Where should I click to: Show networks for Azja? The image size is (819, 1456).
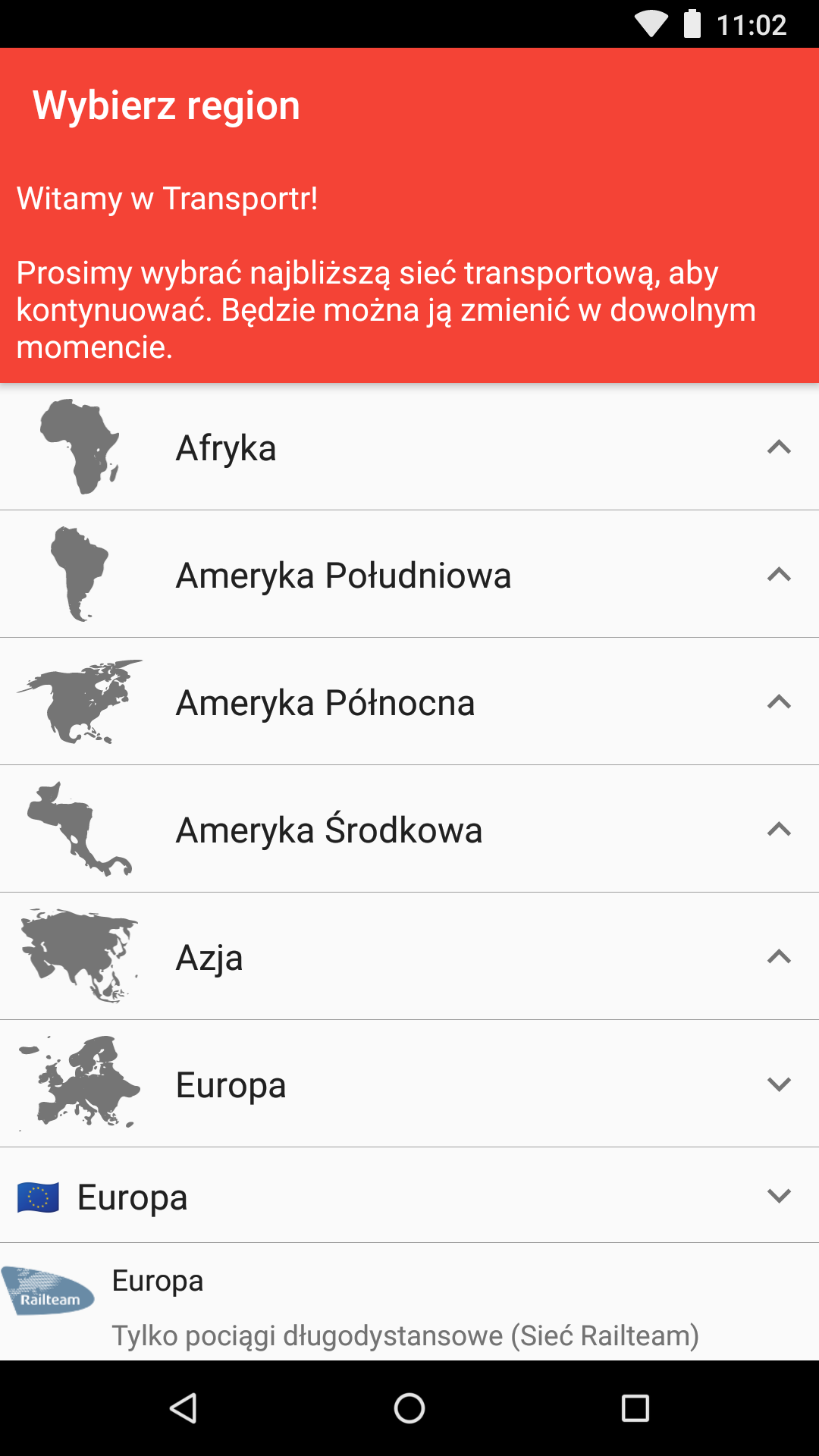point(409,957)
